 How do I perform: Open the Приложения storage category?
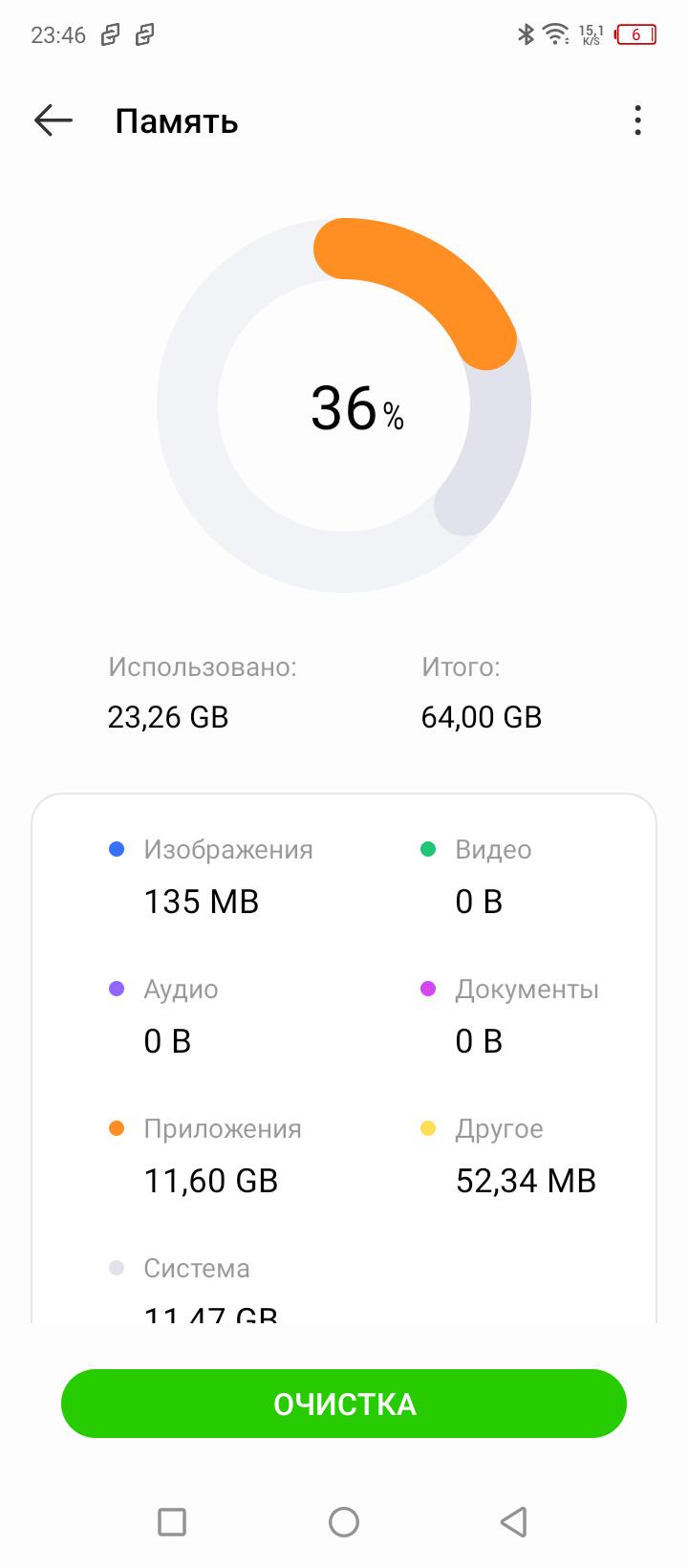[204, 1155]
